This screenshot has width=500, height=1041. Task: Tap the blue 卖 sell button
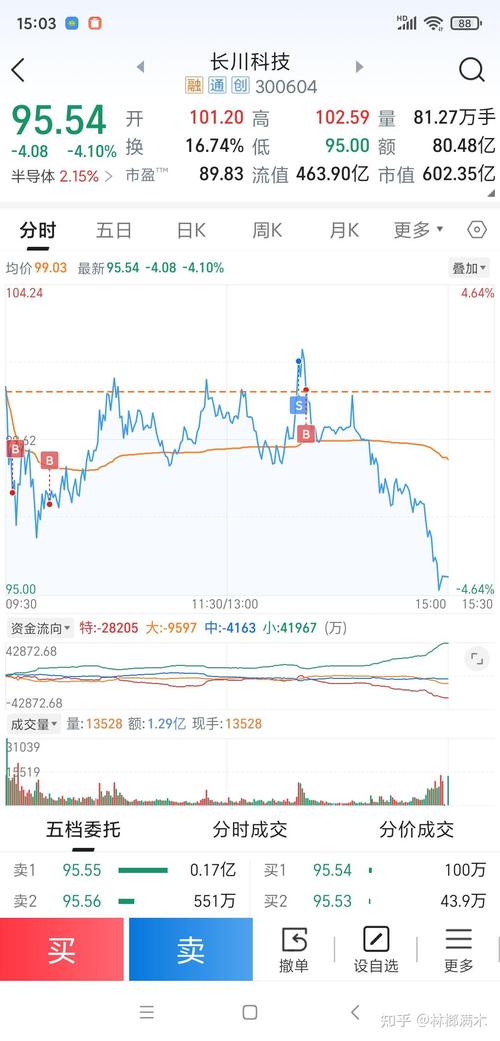pos(191,949)
